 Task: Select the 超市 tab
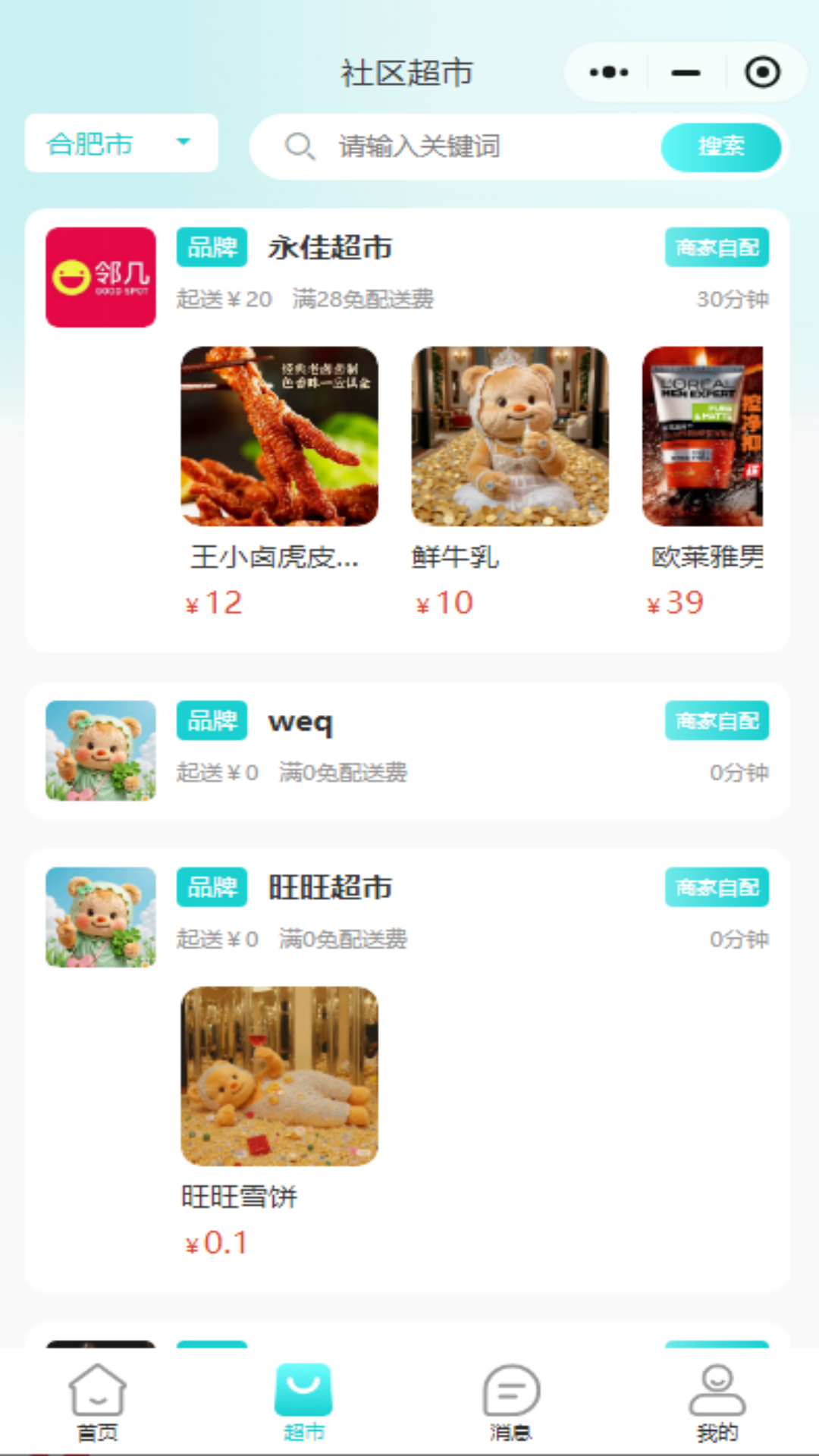click(303, 1401)
